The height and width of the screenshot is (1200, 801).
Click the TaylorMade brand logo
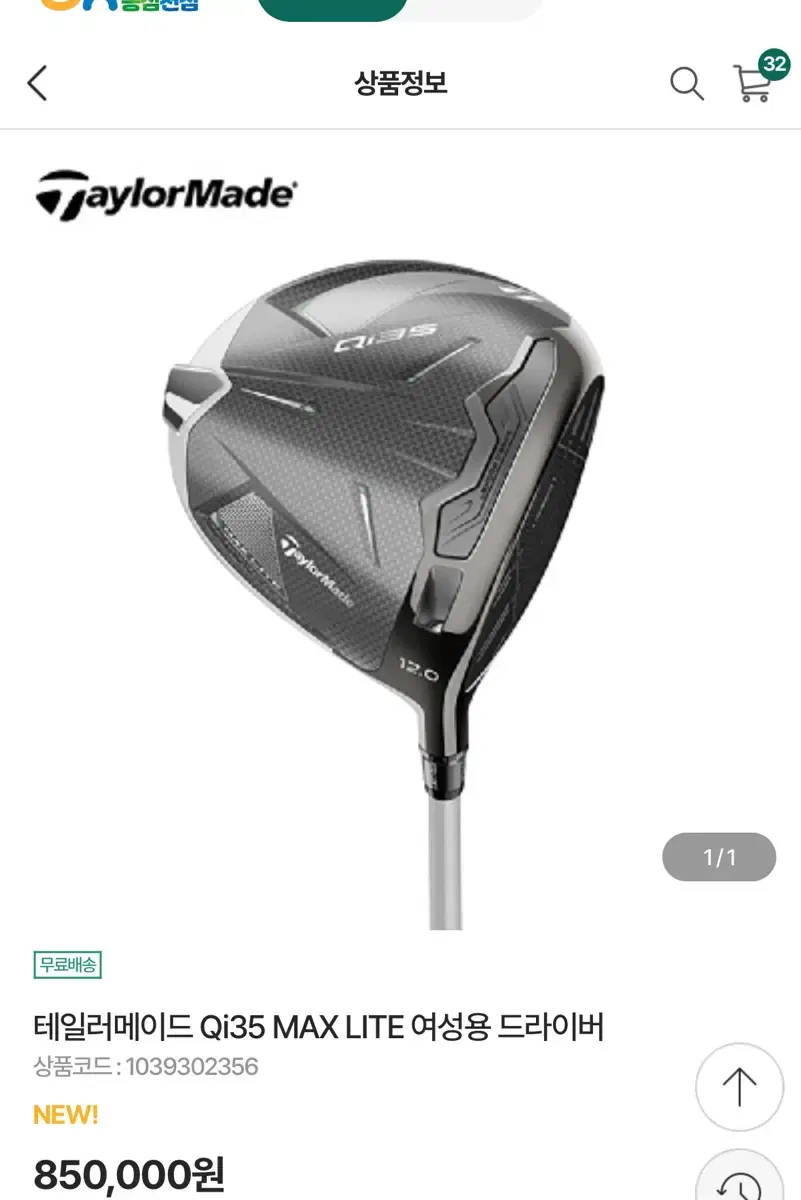pyautogui.click(x=164, y=194)
